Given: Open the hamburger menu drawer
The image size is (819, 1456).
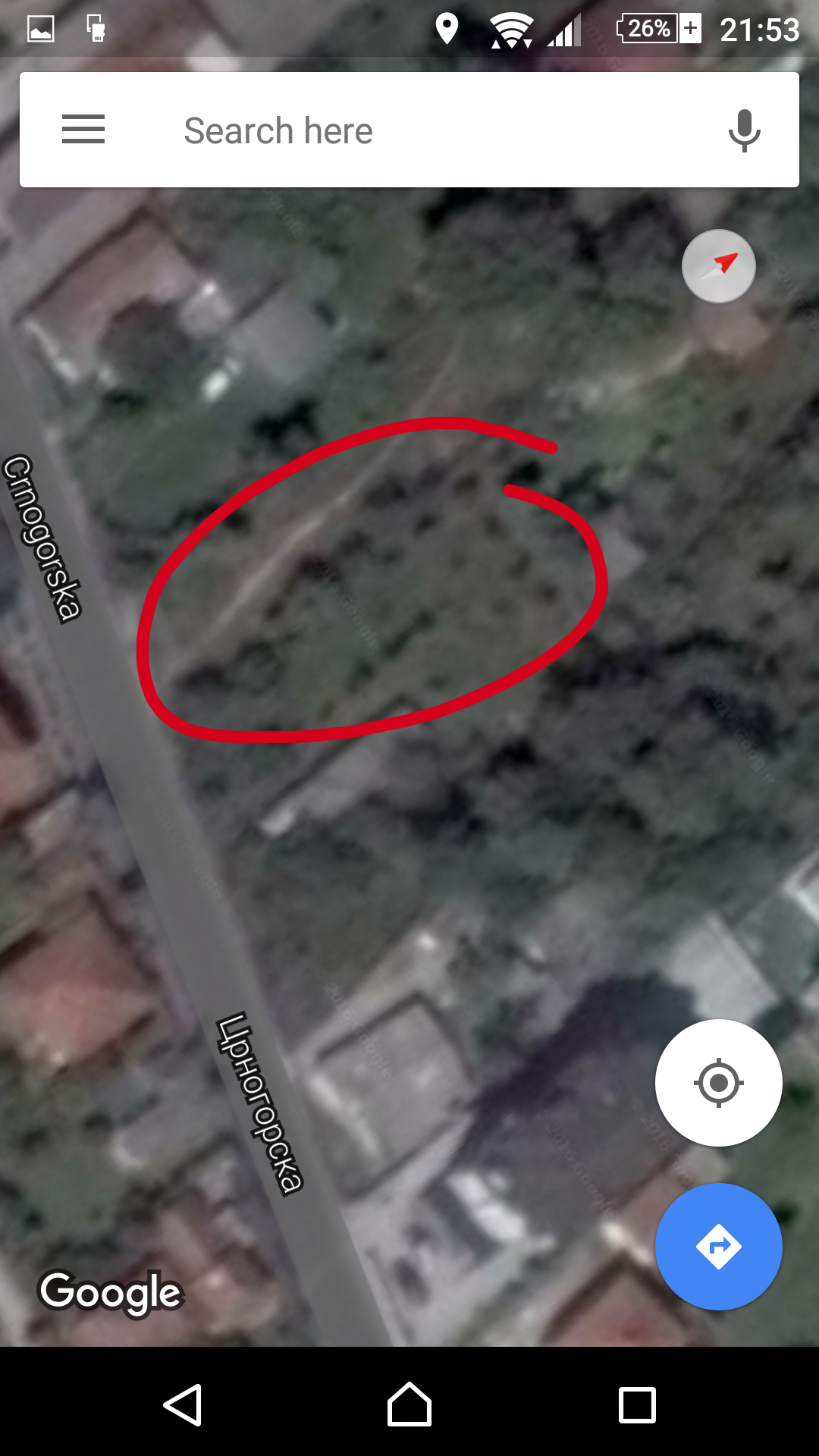Looking at the screenshot, I should coord(83,130).
